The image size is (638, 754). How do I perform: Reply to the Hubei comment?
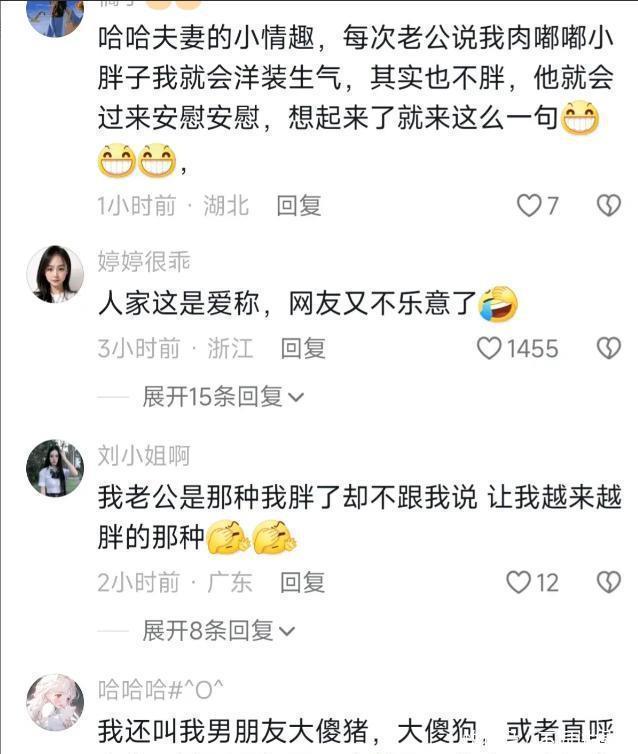pyautogui.click(x=299, y=206)
